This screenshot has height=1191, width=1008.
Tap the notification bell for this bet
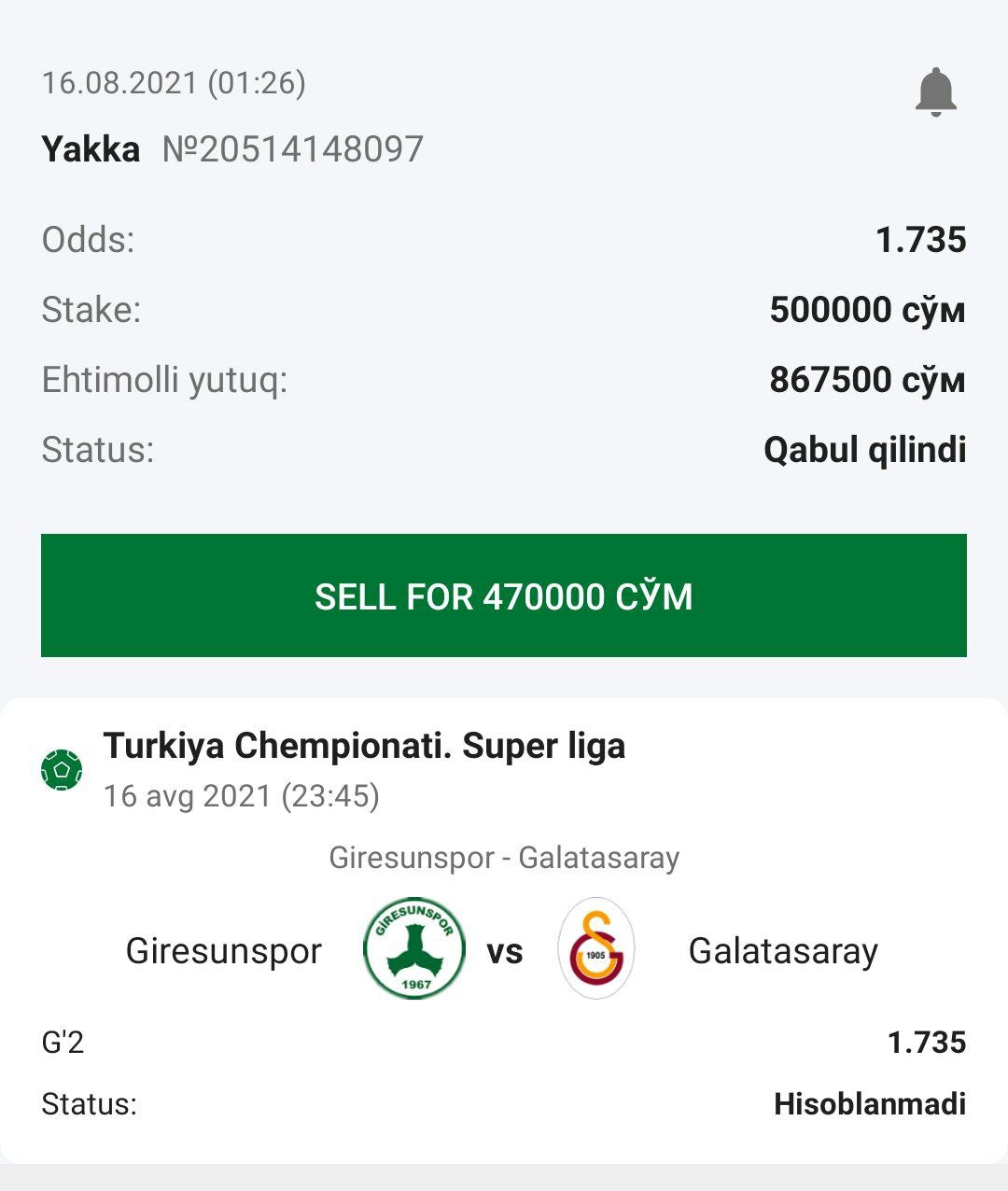(935, 92)
